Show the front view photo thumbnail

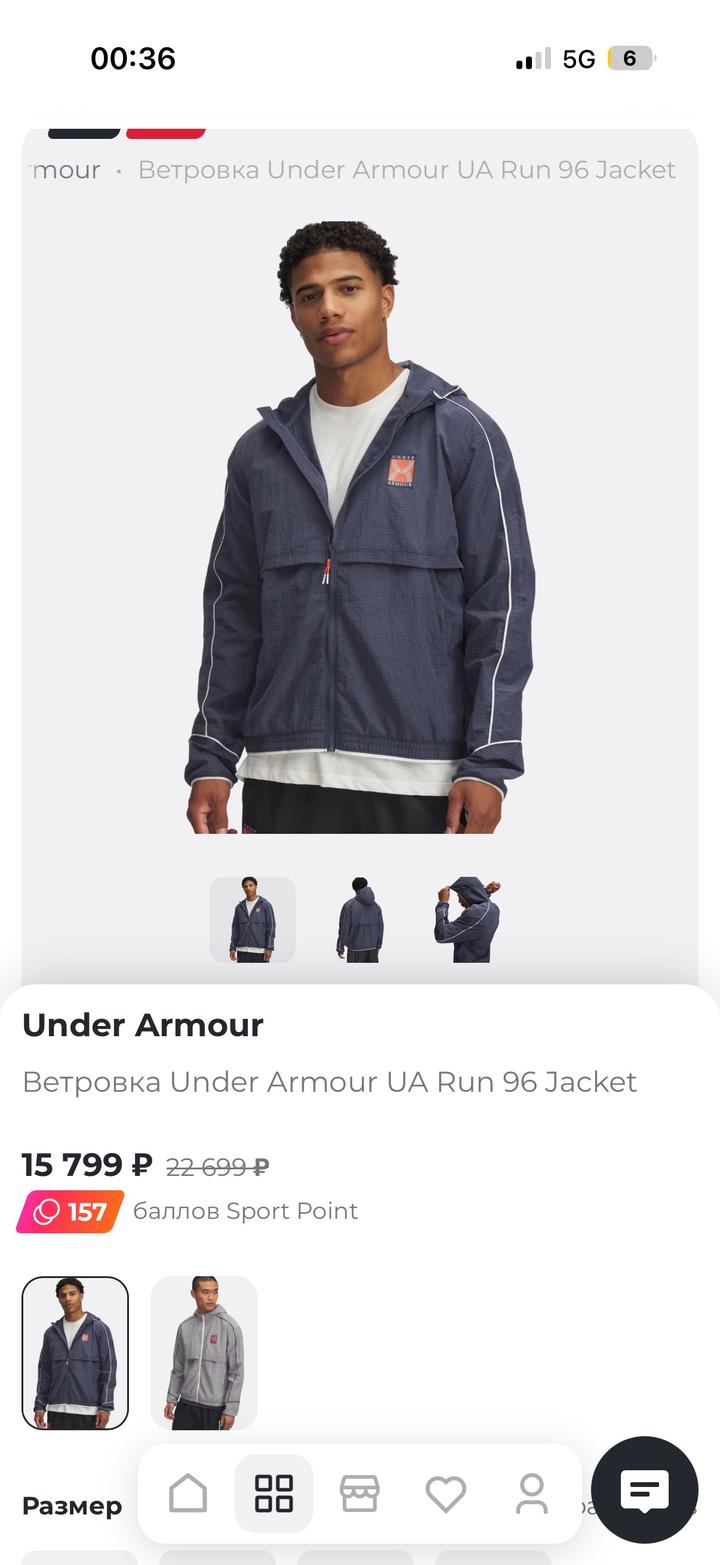(x=252, y=920)
